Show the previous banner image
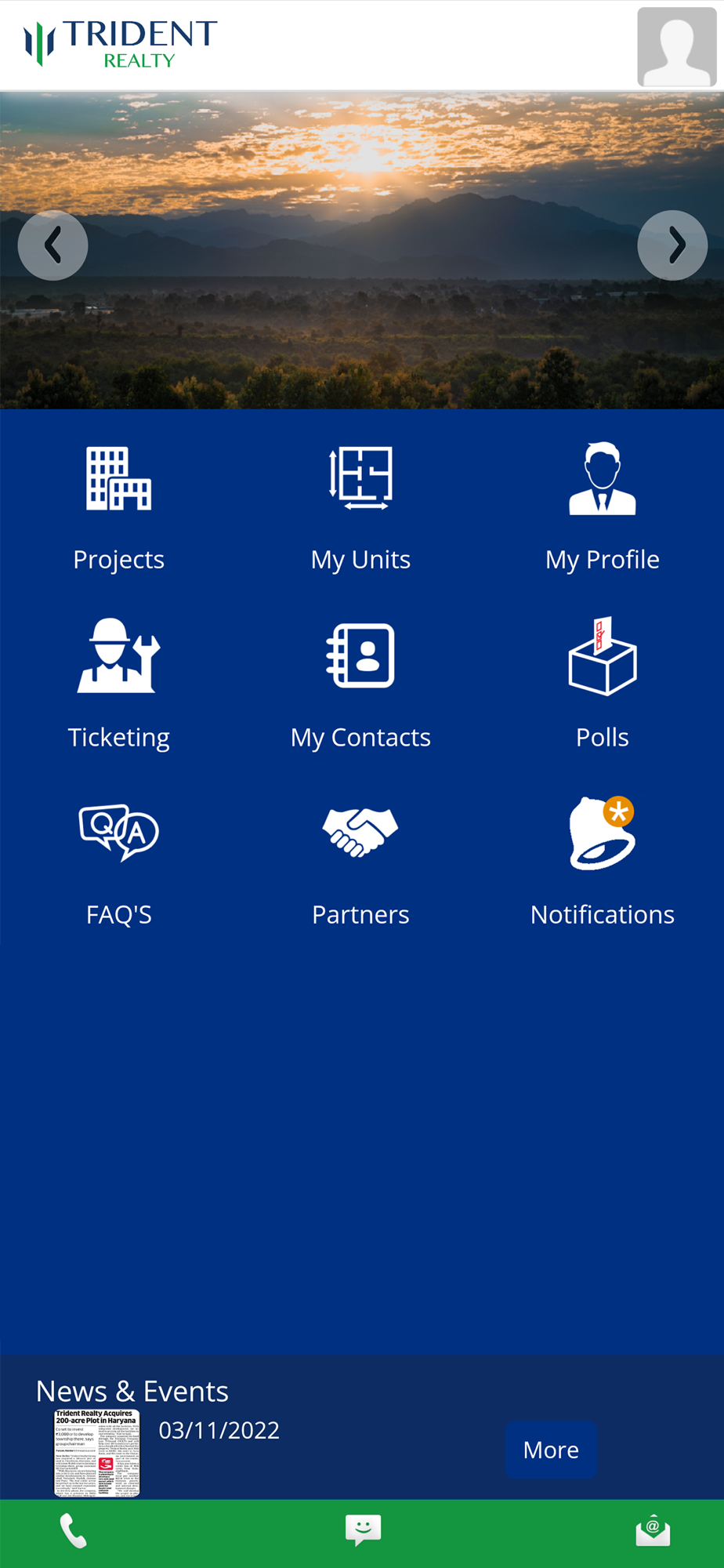 point(53,245)
